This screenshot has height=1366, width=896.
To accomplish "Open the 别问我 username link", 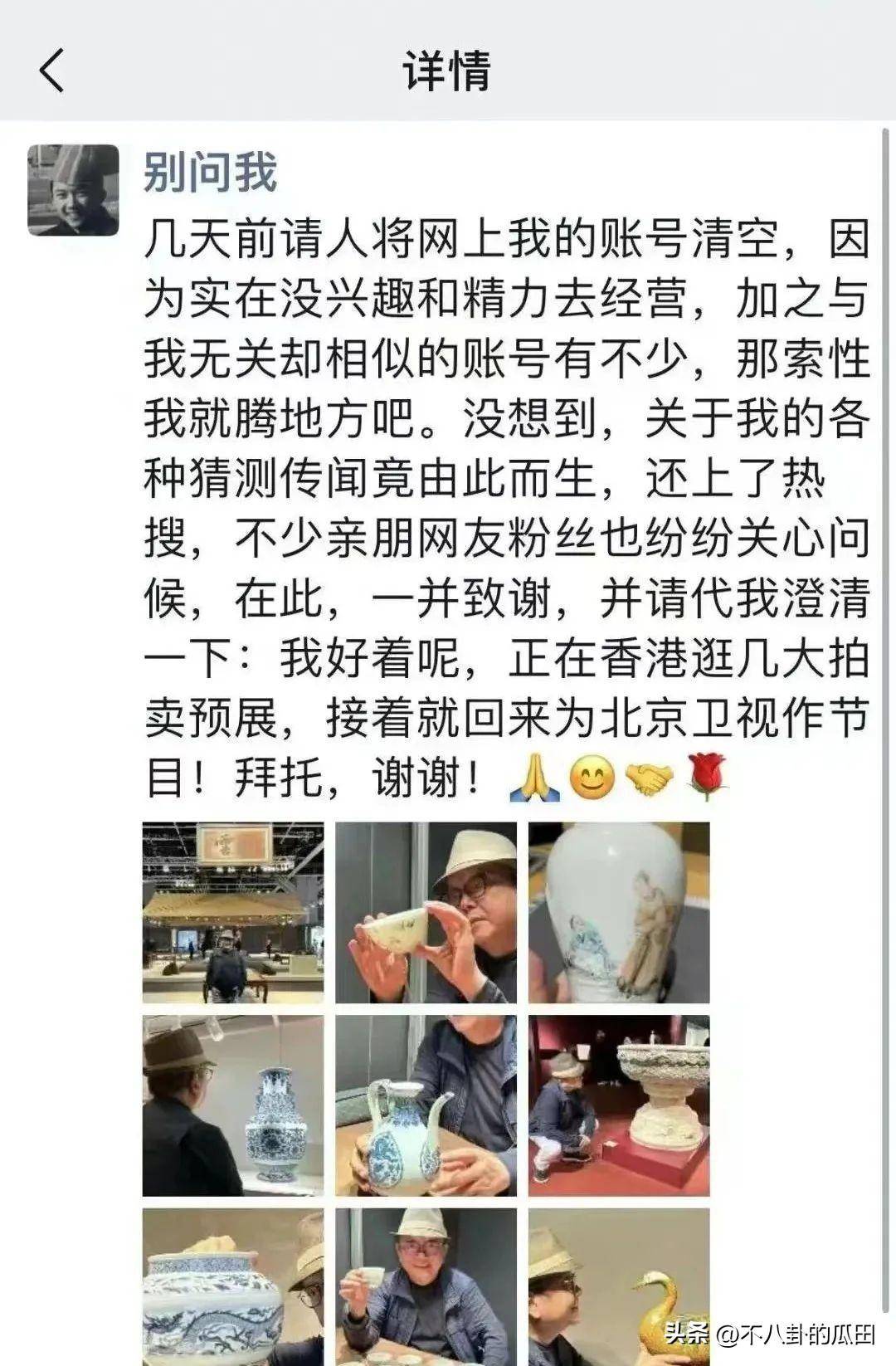I will point(209,173).
